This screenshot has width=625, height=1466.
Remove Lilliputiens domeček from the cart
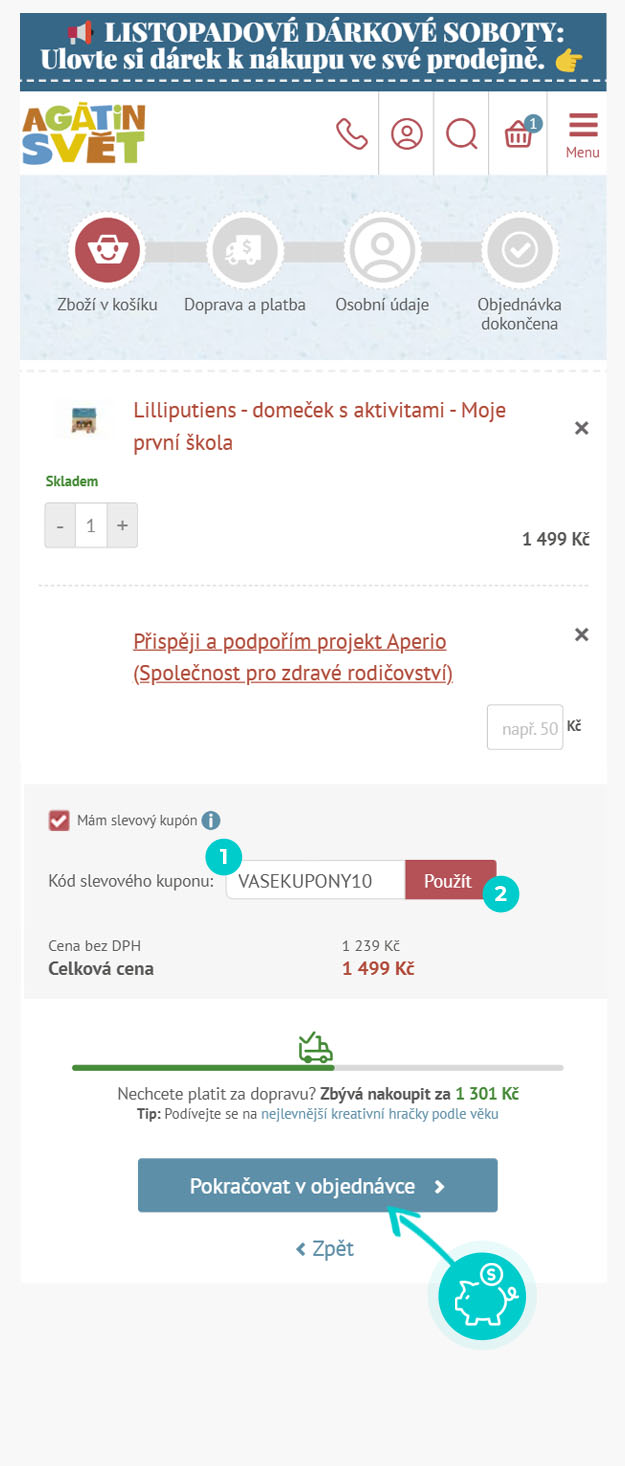(x=581, y=428)
